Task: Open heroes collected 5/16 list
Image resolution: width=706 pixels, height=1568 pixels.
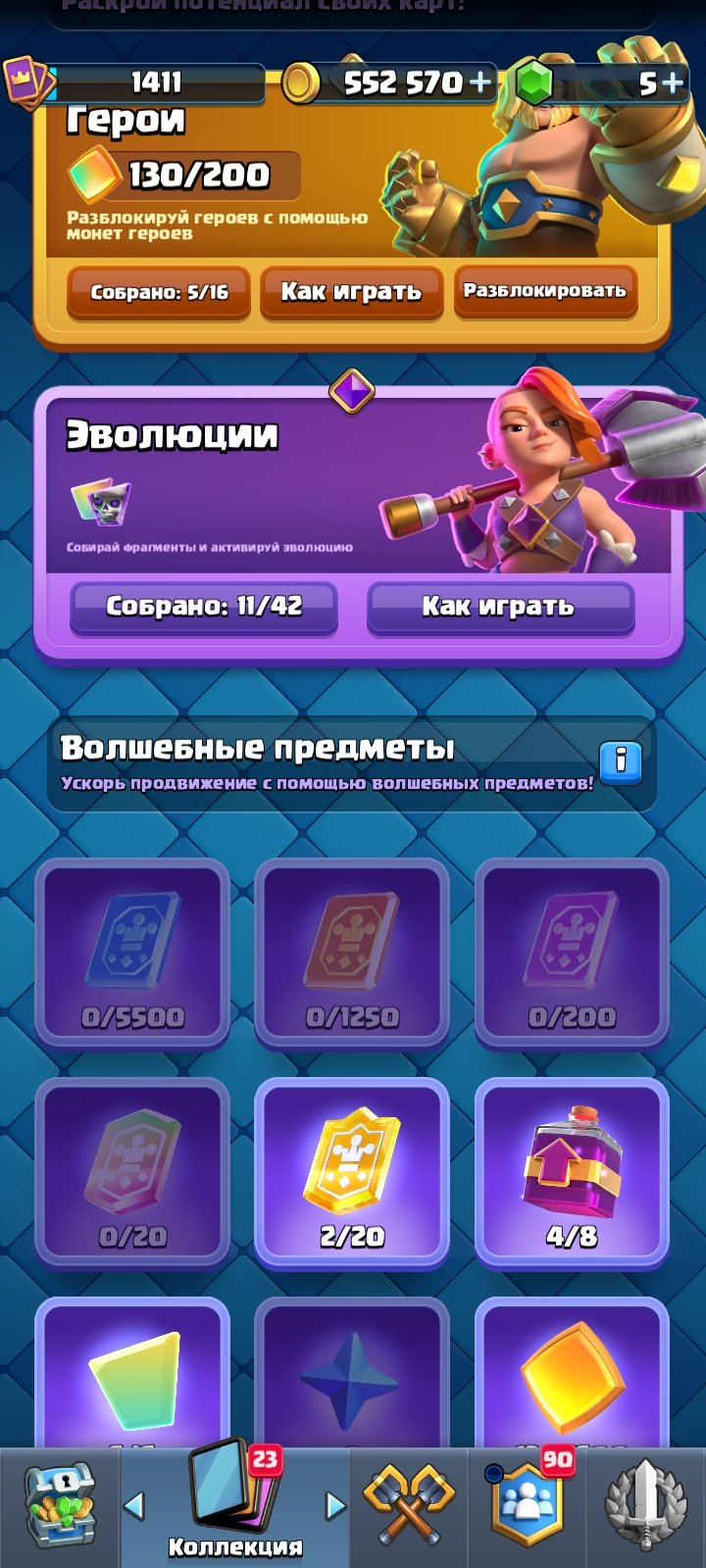Action: (159, 292)
